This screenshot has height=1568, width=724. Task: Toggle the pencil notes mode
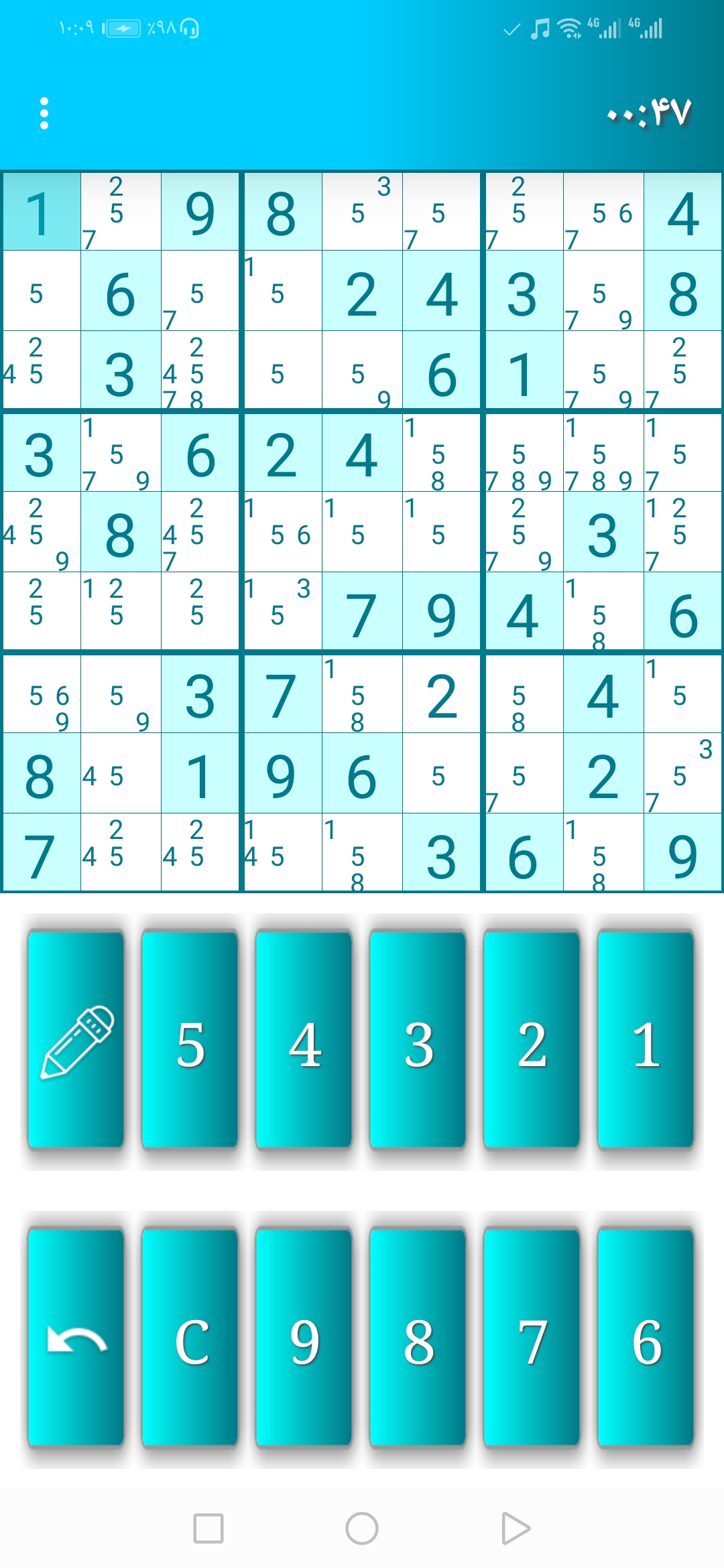76,1040
